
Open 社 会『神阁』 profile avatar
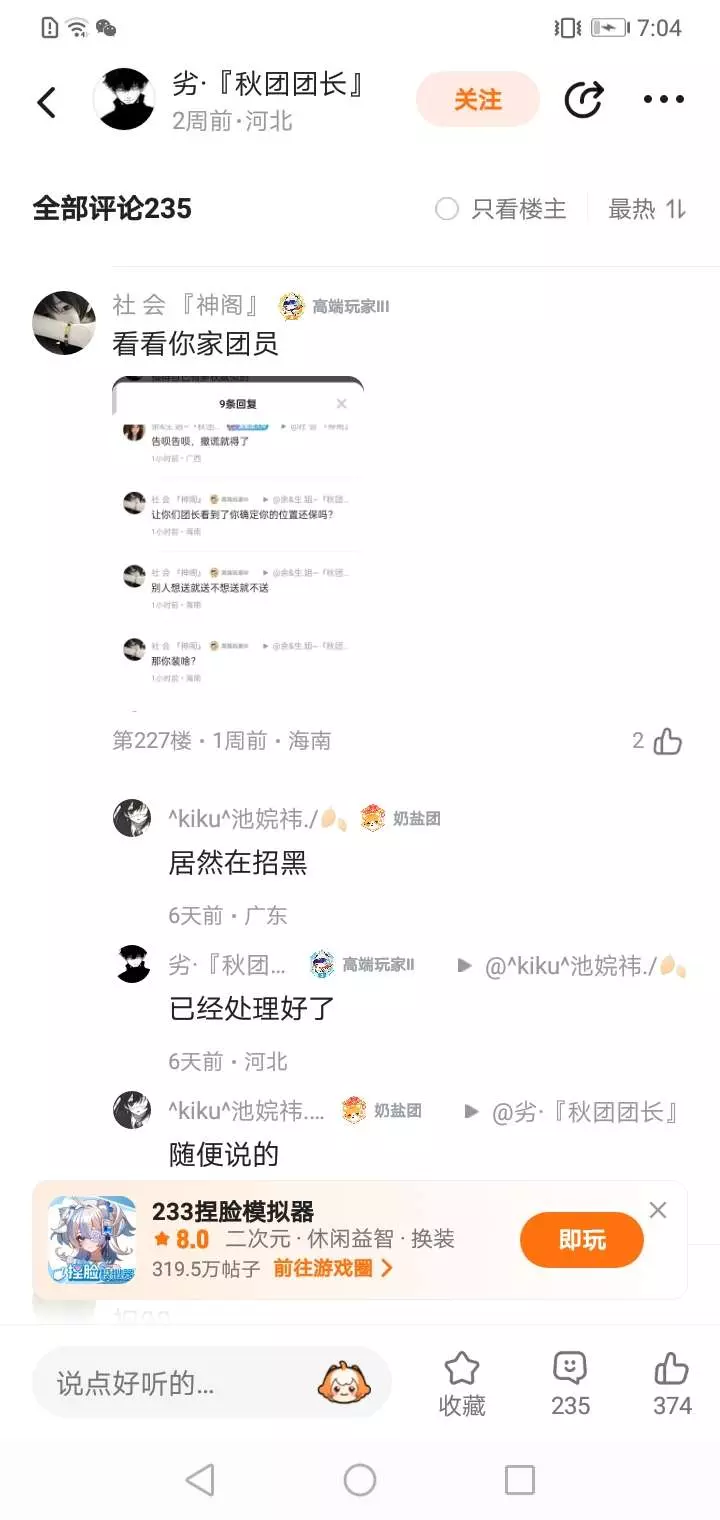[64, 323]
